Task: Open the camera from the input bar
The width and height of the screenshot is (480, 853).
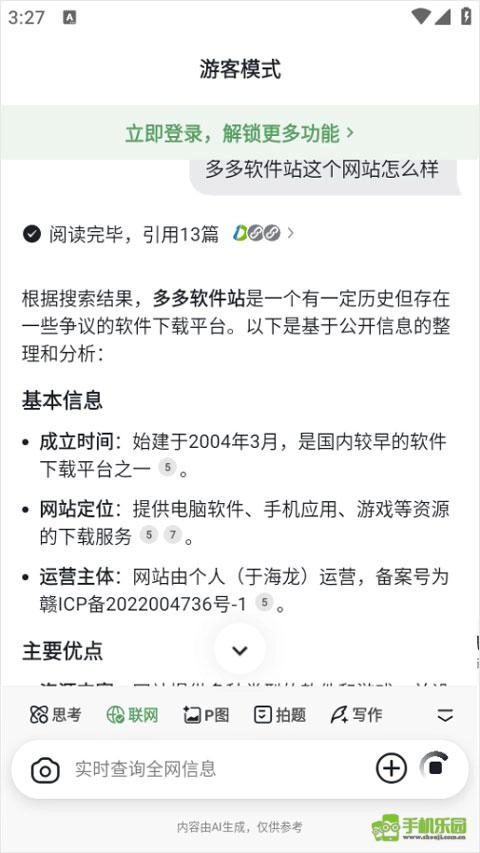Action: [45, 769]
